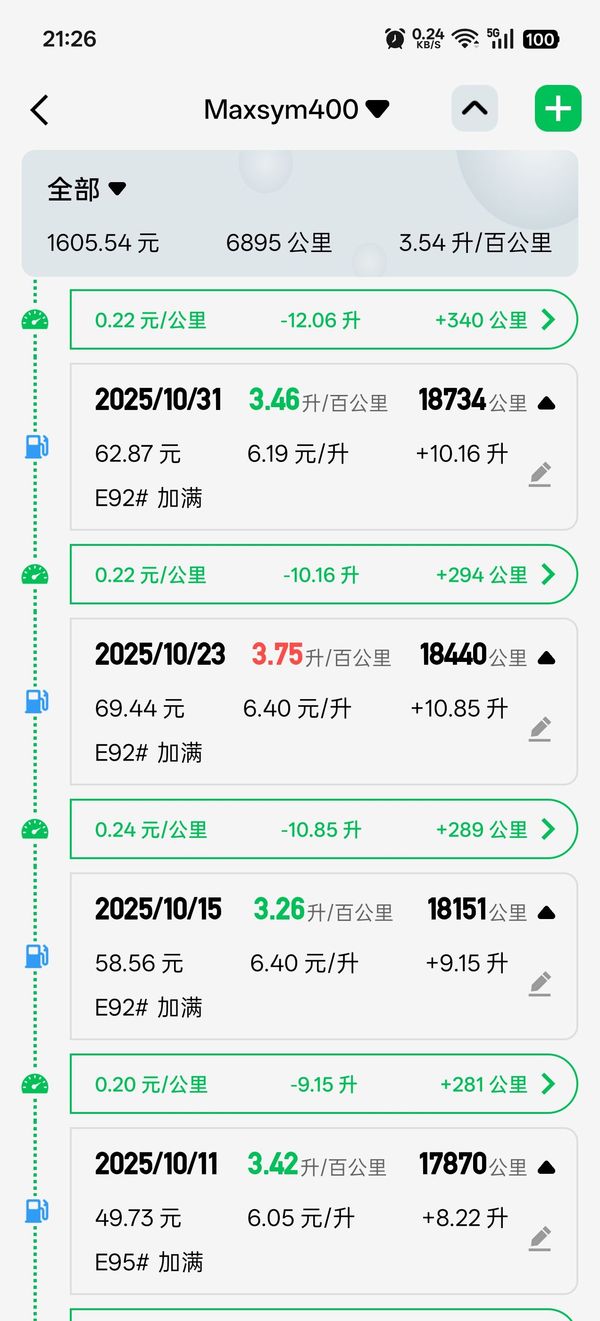The height and width of the screenshot is (1321, 600).
Task: Edit the 2025/10/31 refuel record
Action: (540, 475)
